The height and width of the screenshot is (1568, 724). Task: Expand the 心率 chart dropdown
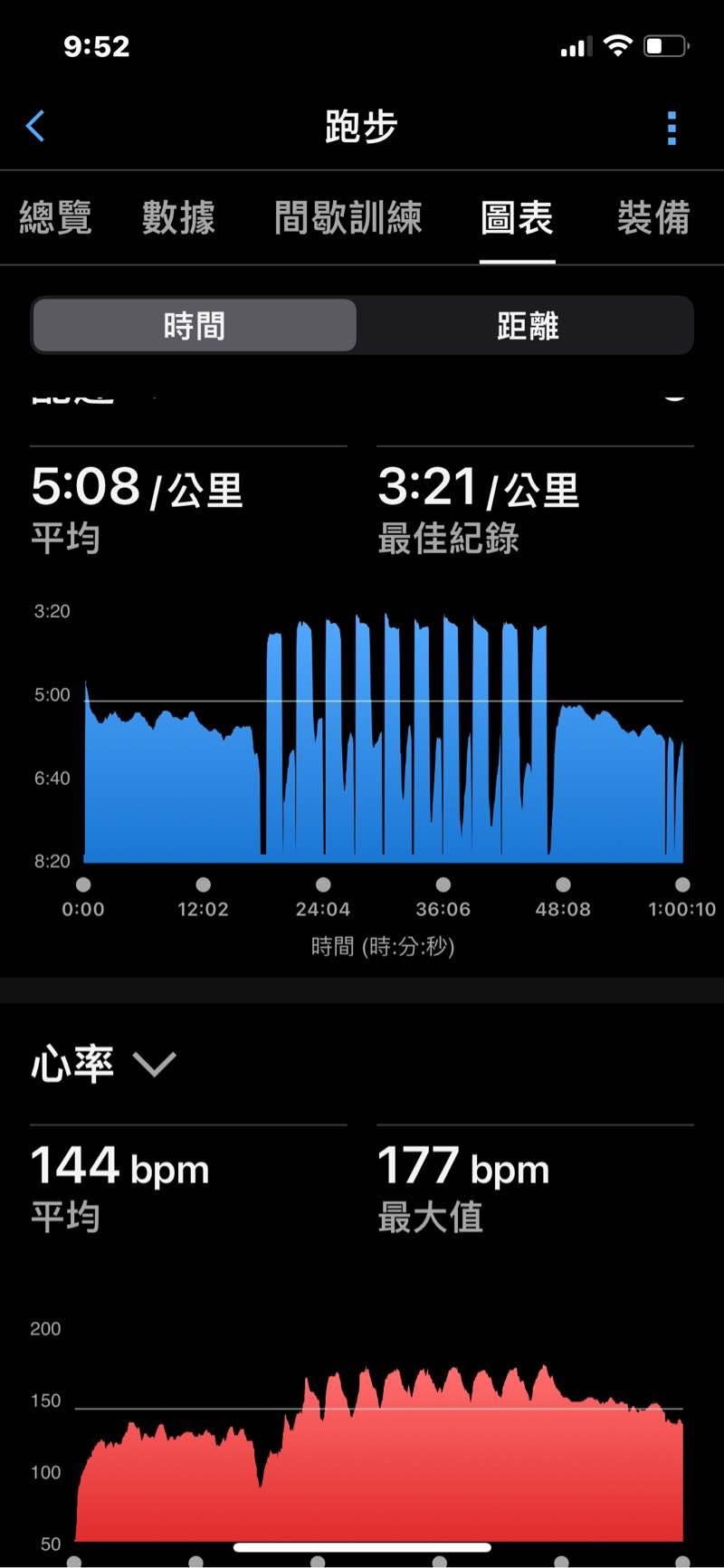(154, 1063)
